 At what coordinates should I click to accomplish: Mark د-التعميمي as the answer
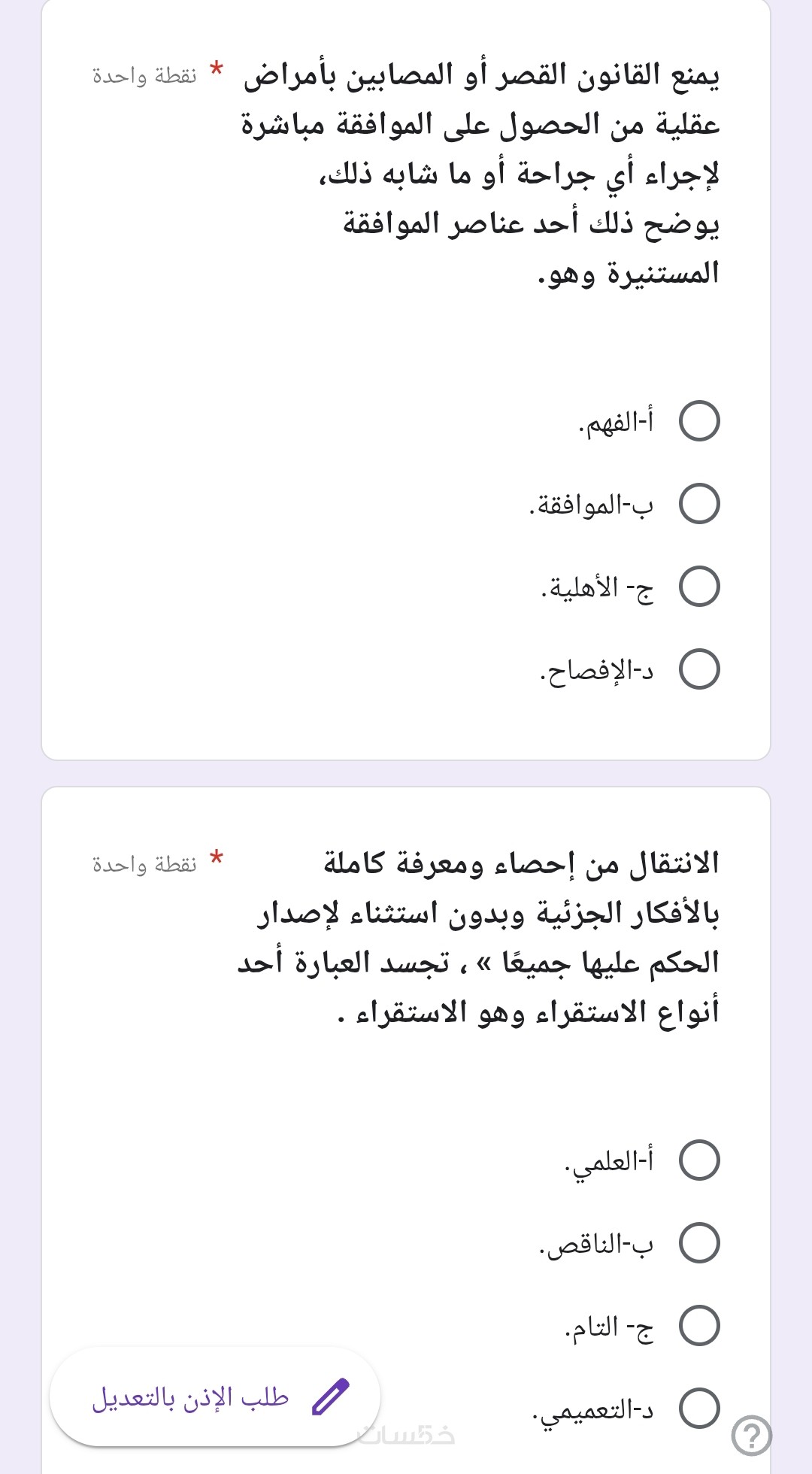tap(699, 1409)
